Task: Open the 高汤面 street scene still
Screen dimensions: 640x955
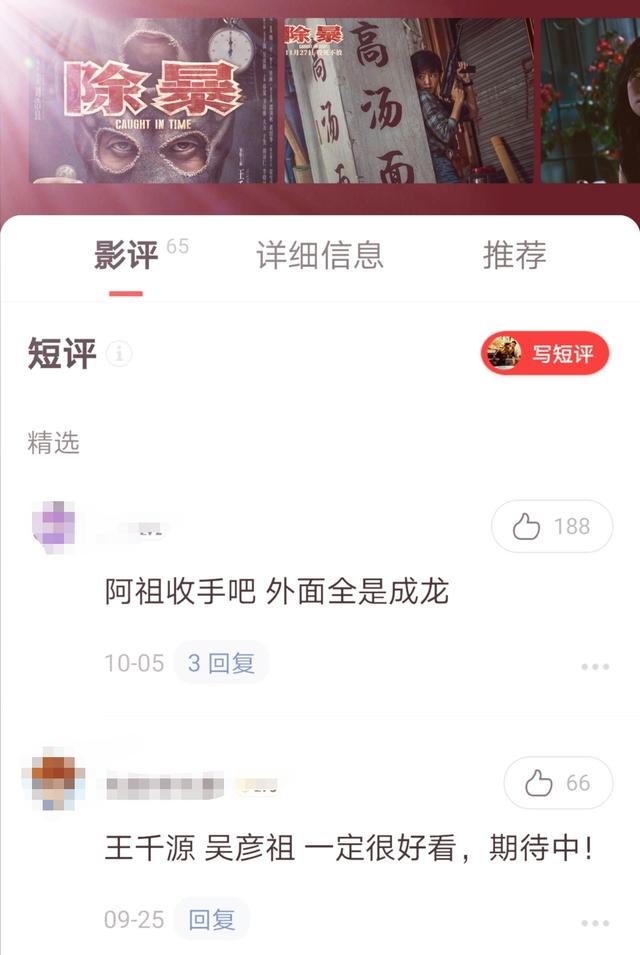Action: (x=409, y=100)
